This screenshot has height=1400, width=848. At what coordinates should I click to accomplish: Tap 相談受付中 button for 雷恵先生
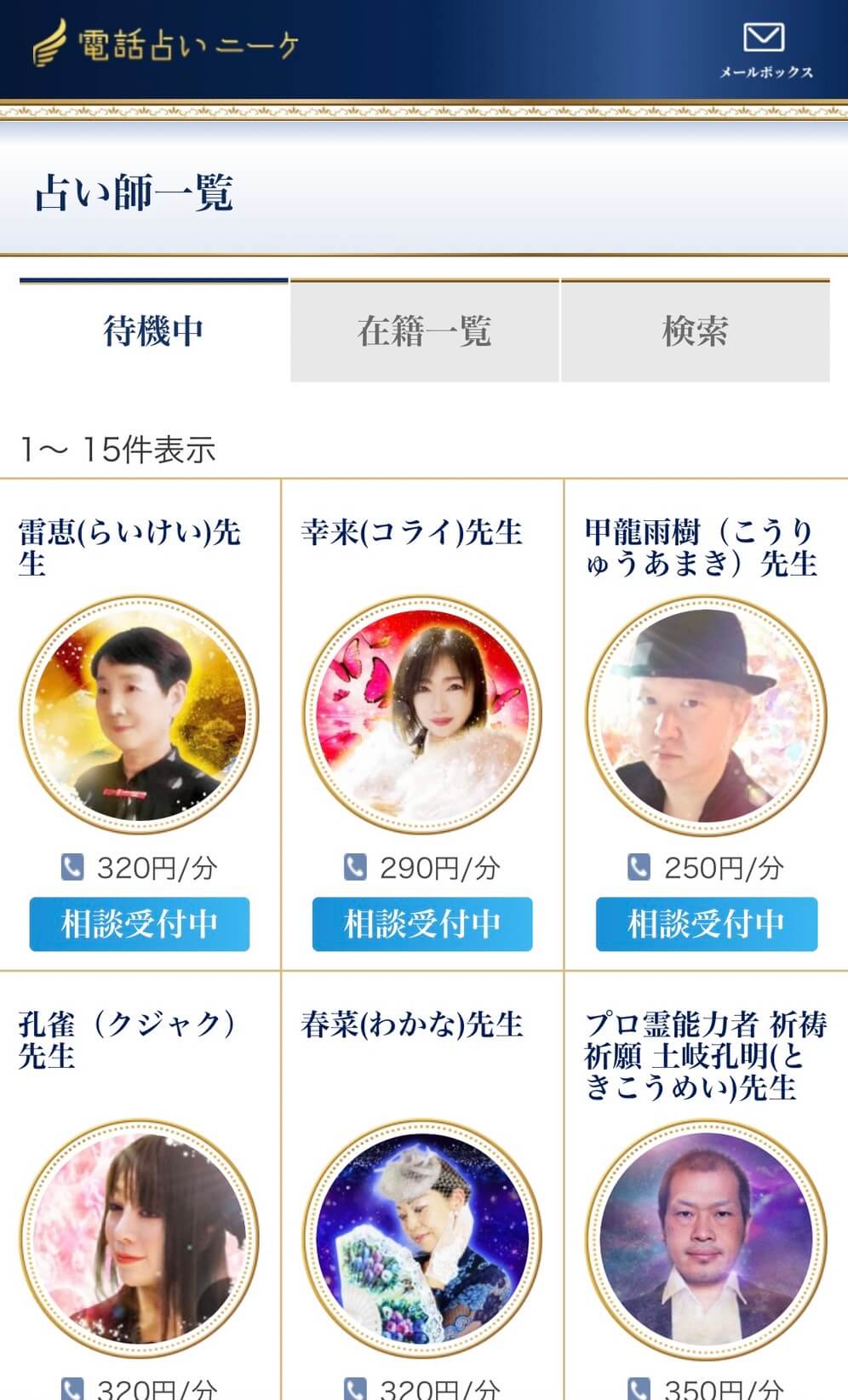[x=140, y=924]
